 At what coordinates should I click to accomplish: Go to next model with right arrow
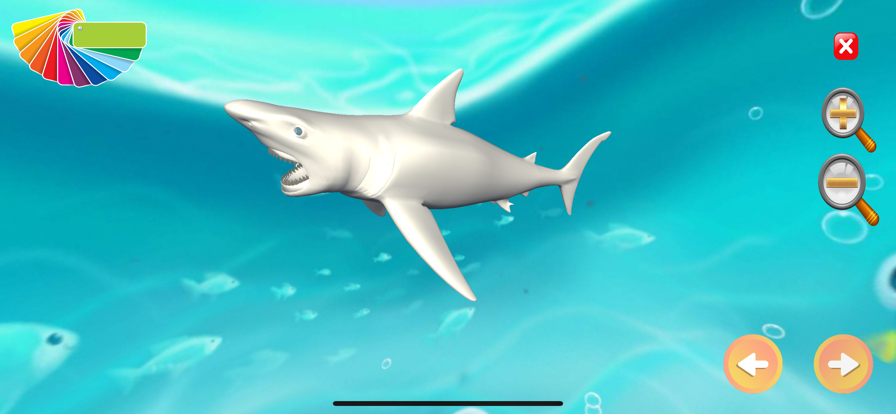(x=843, y=364)
